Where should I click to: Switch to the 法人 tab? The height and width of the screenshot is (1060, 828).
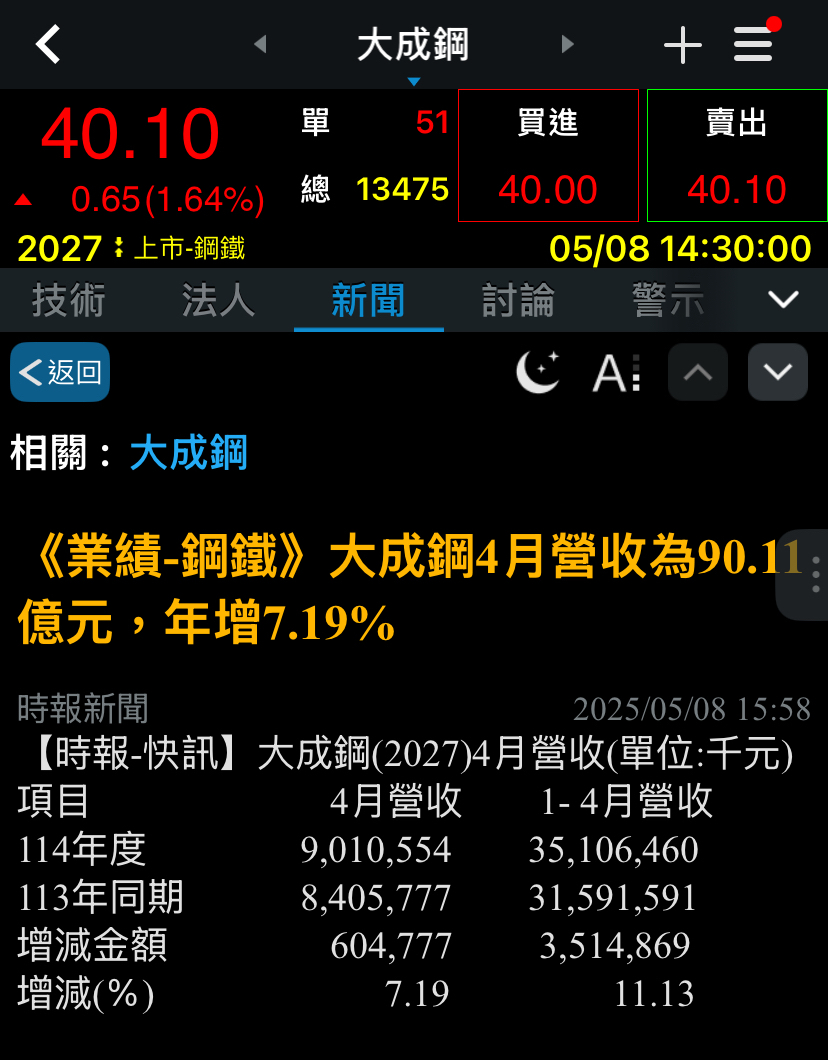tap(218, 300)
